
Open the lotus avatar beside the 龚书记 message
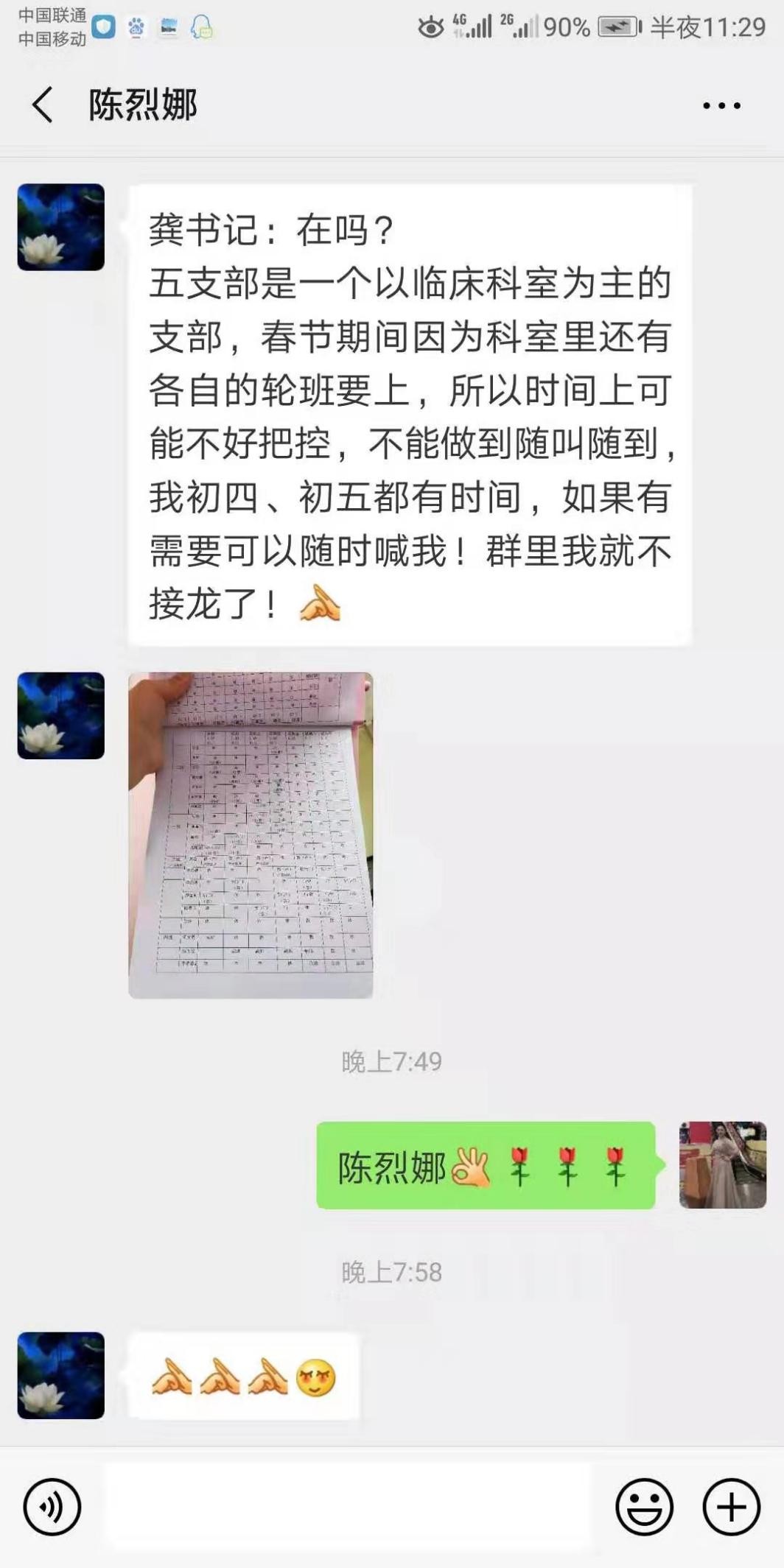click(61, 227)
